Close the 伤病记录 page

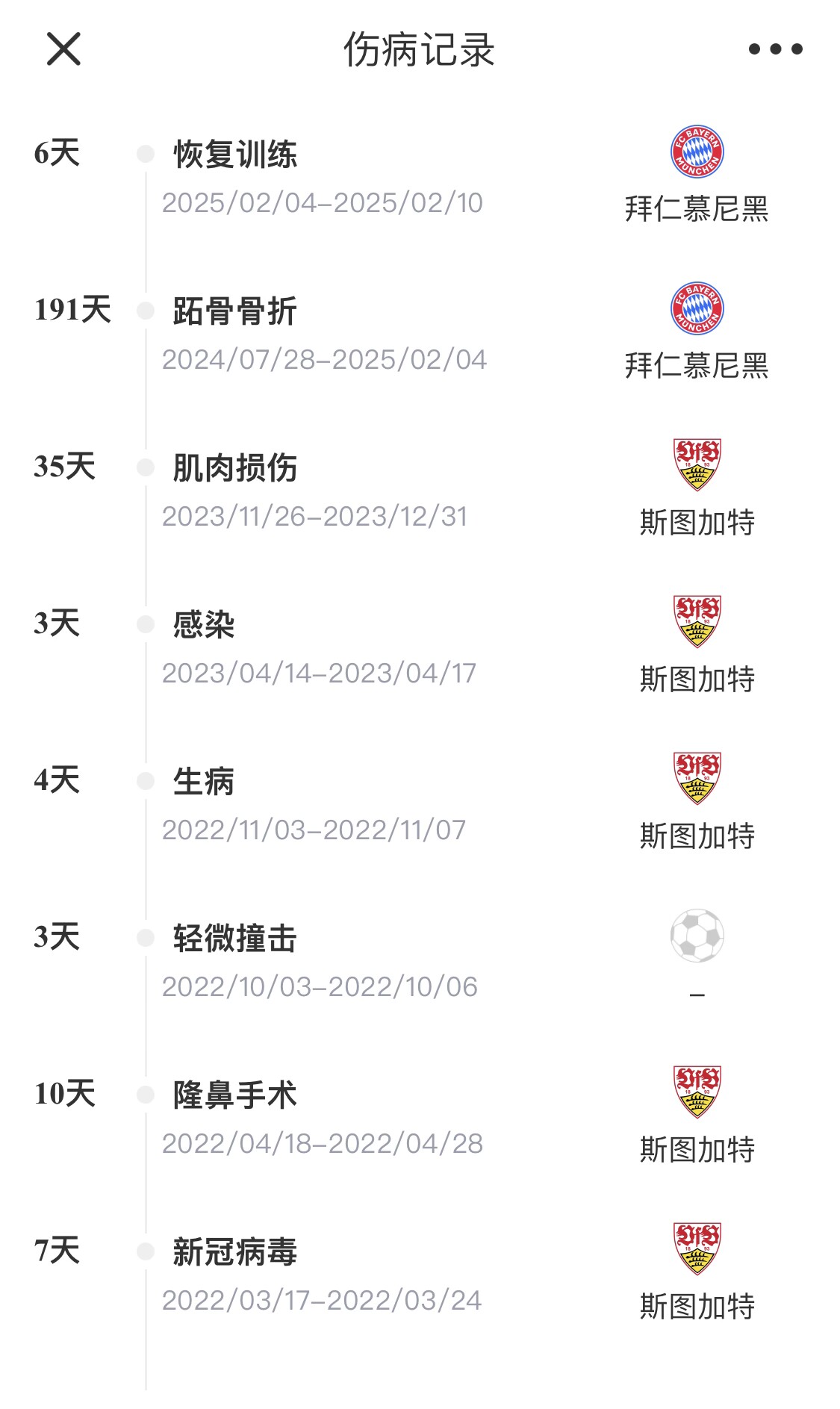click(63, 49)
